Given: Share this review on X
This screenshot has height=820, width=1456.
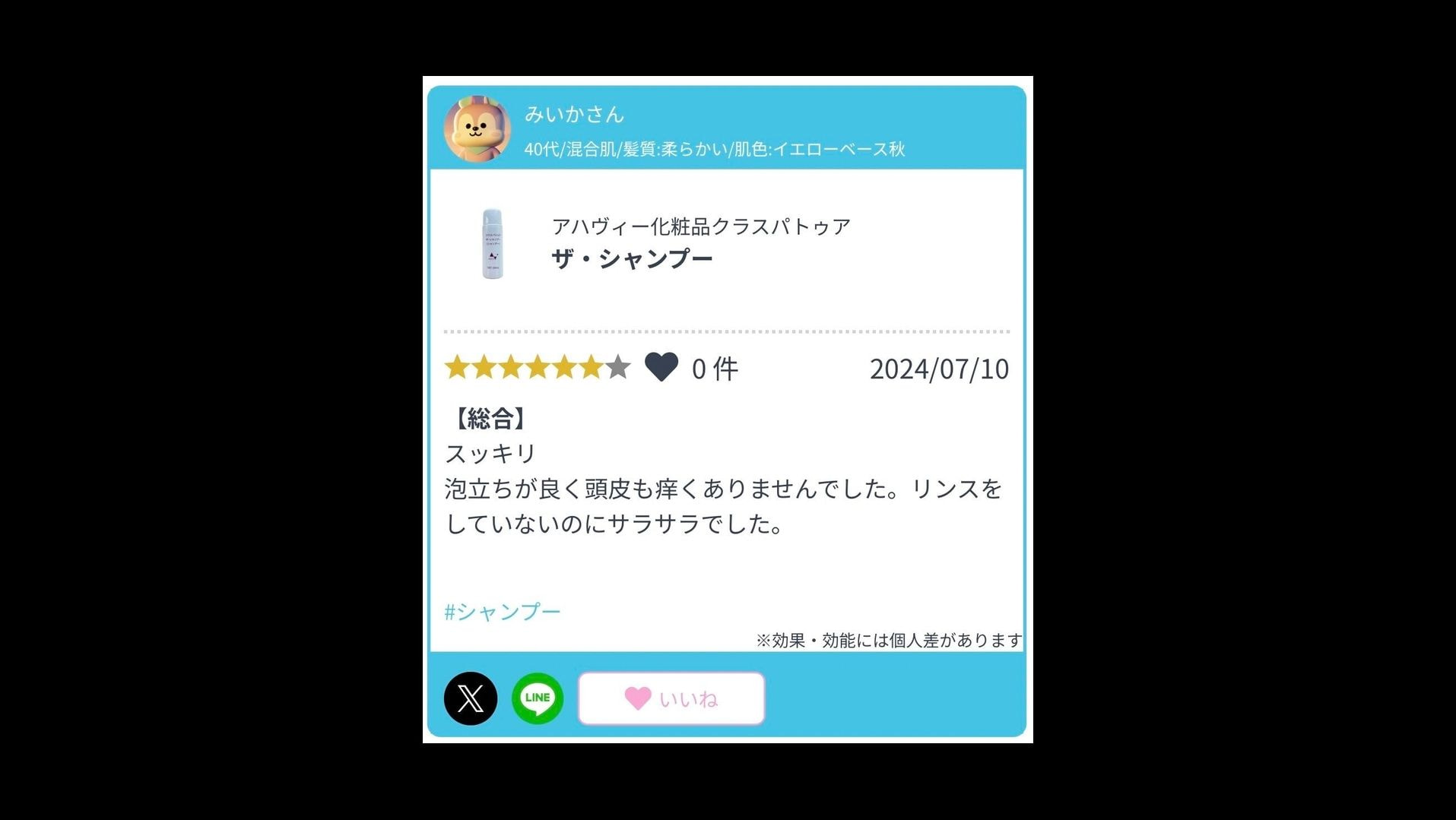Looking at the screenshot, I should [x=470, y=698].
